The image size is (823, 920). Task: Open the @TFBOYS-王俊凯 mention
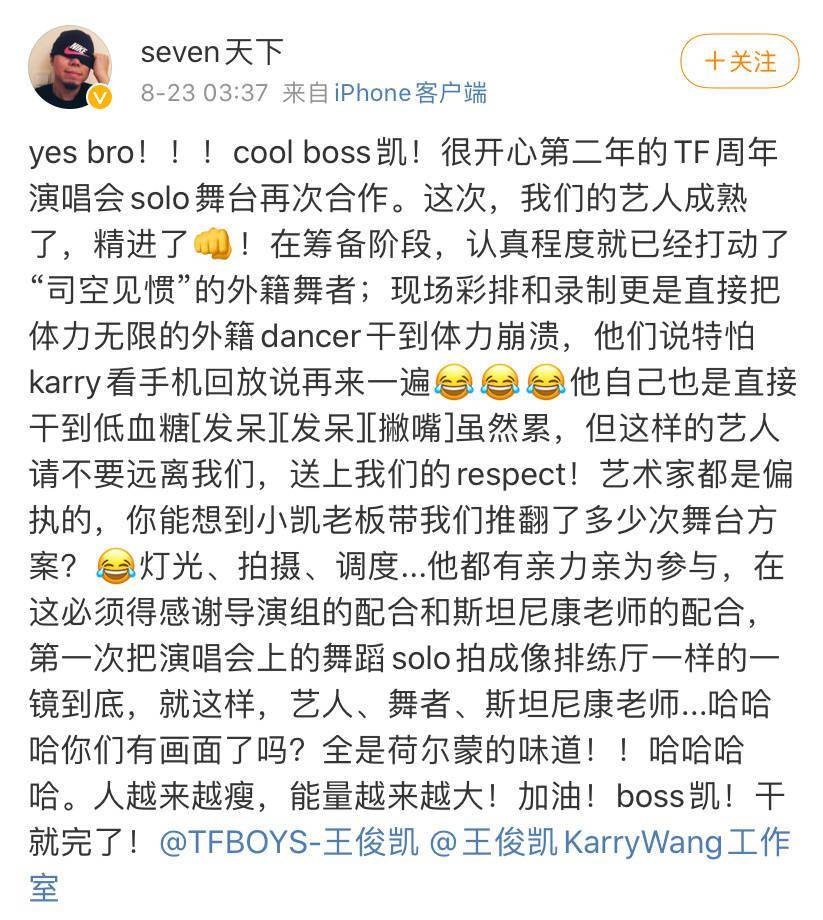pyautogui.click(x=289, y=842)
